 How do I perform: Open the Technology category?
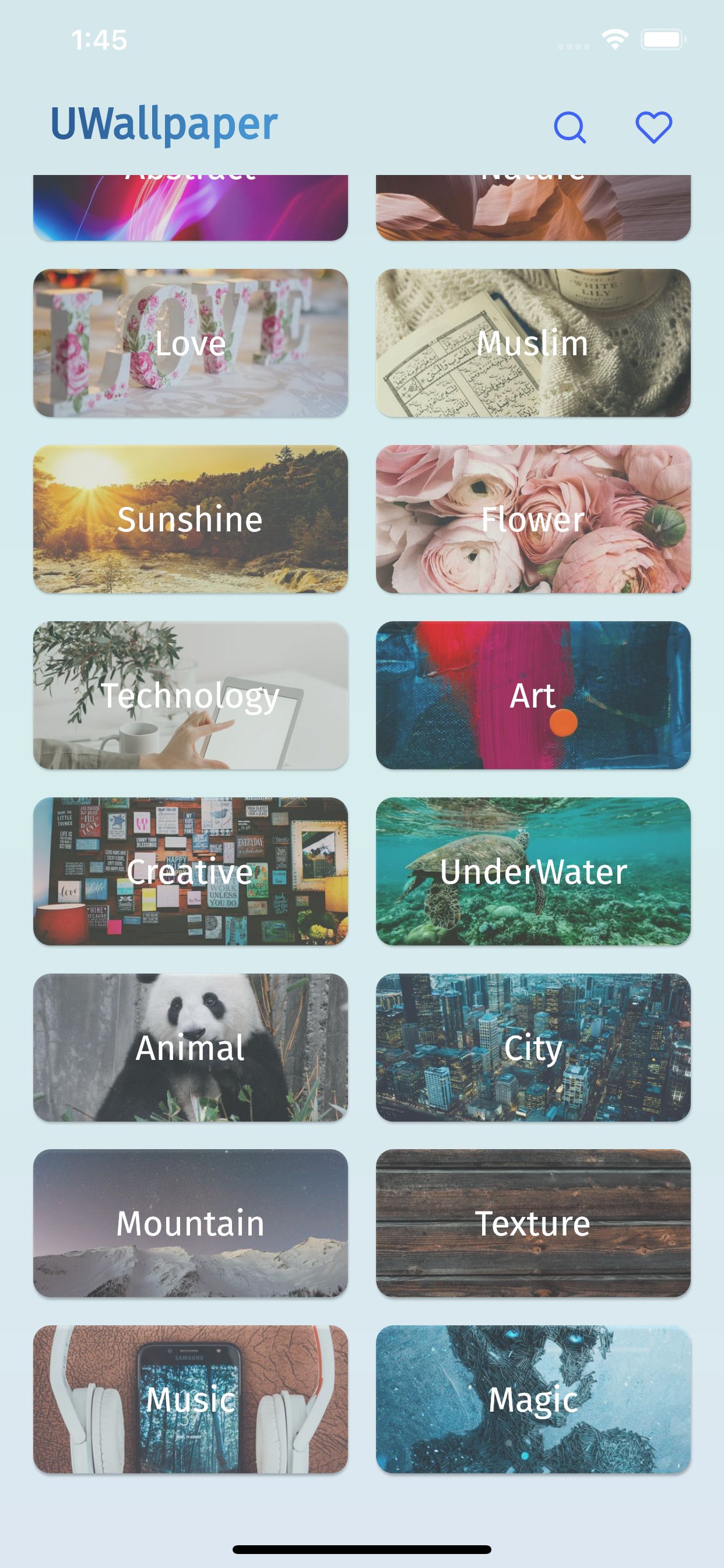click(191, 695)
